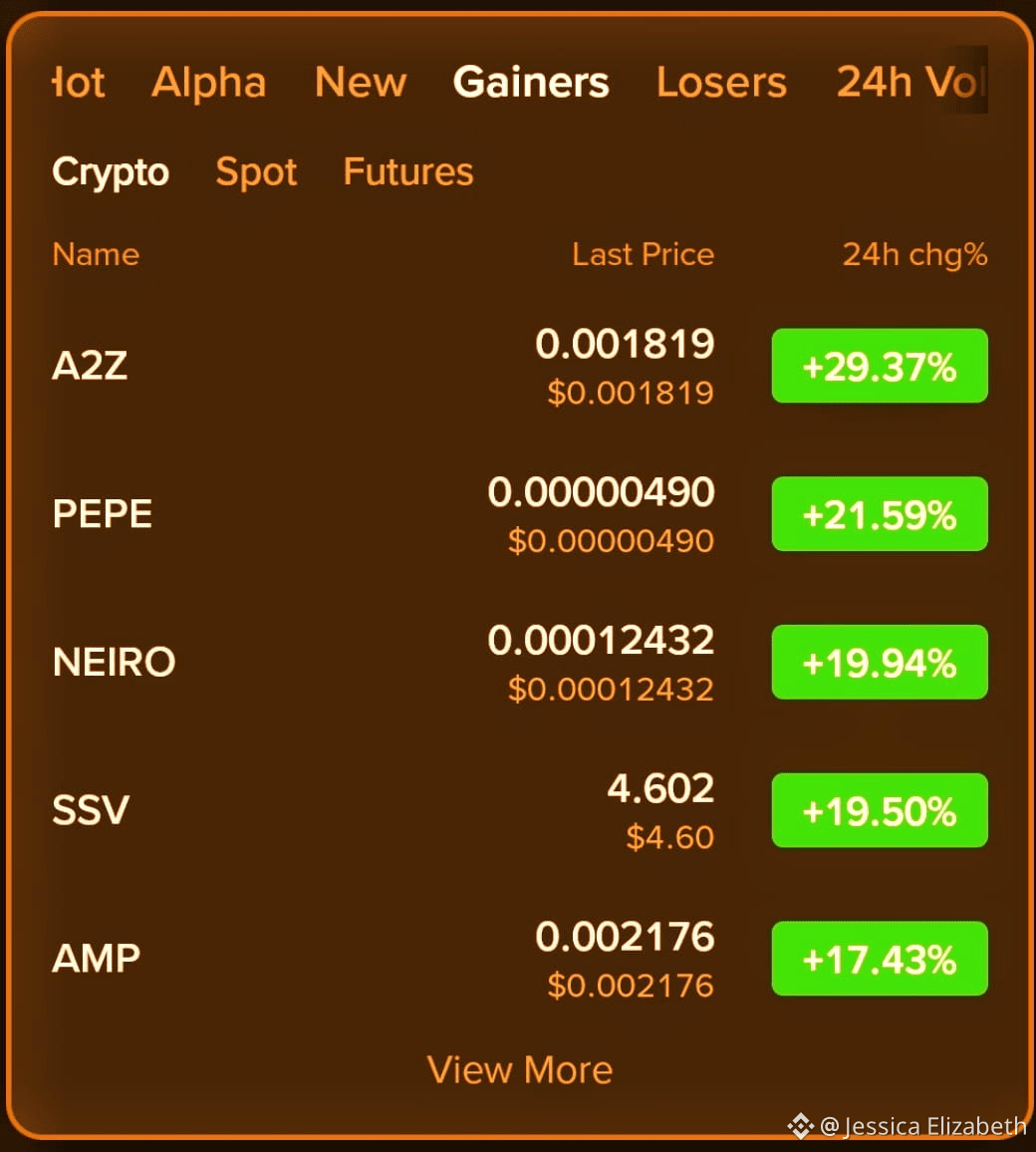Open the Futures filter
Image resolution: width=1036 pixels, height=1152 pixels.
click(406, 171)
